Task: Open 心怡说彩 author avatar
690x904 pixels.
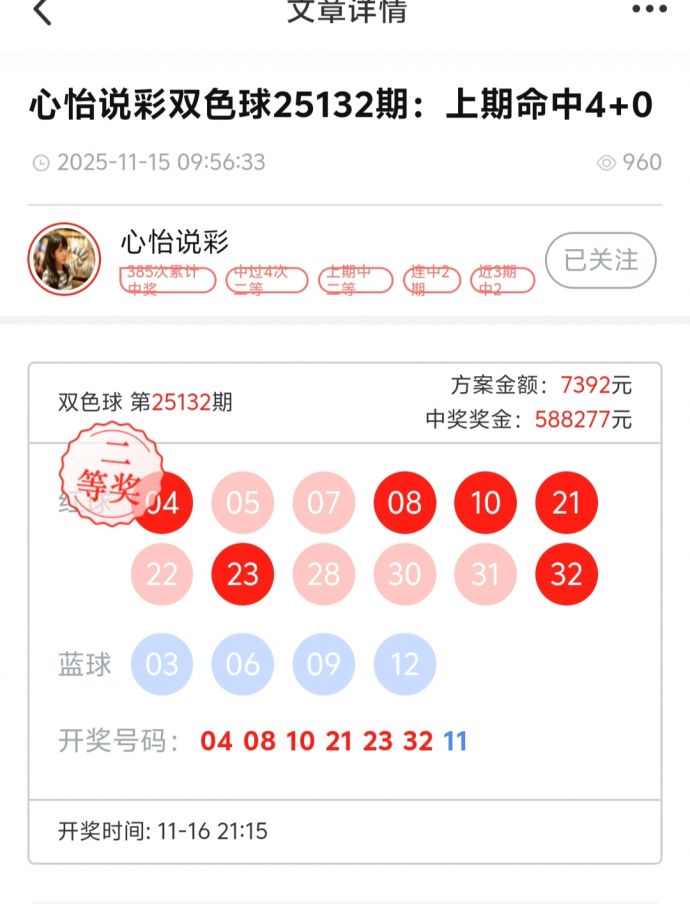Action: pos(64,259)
